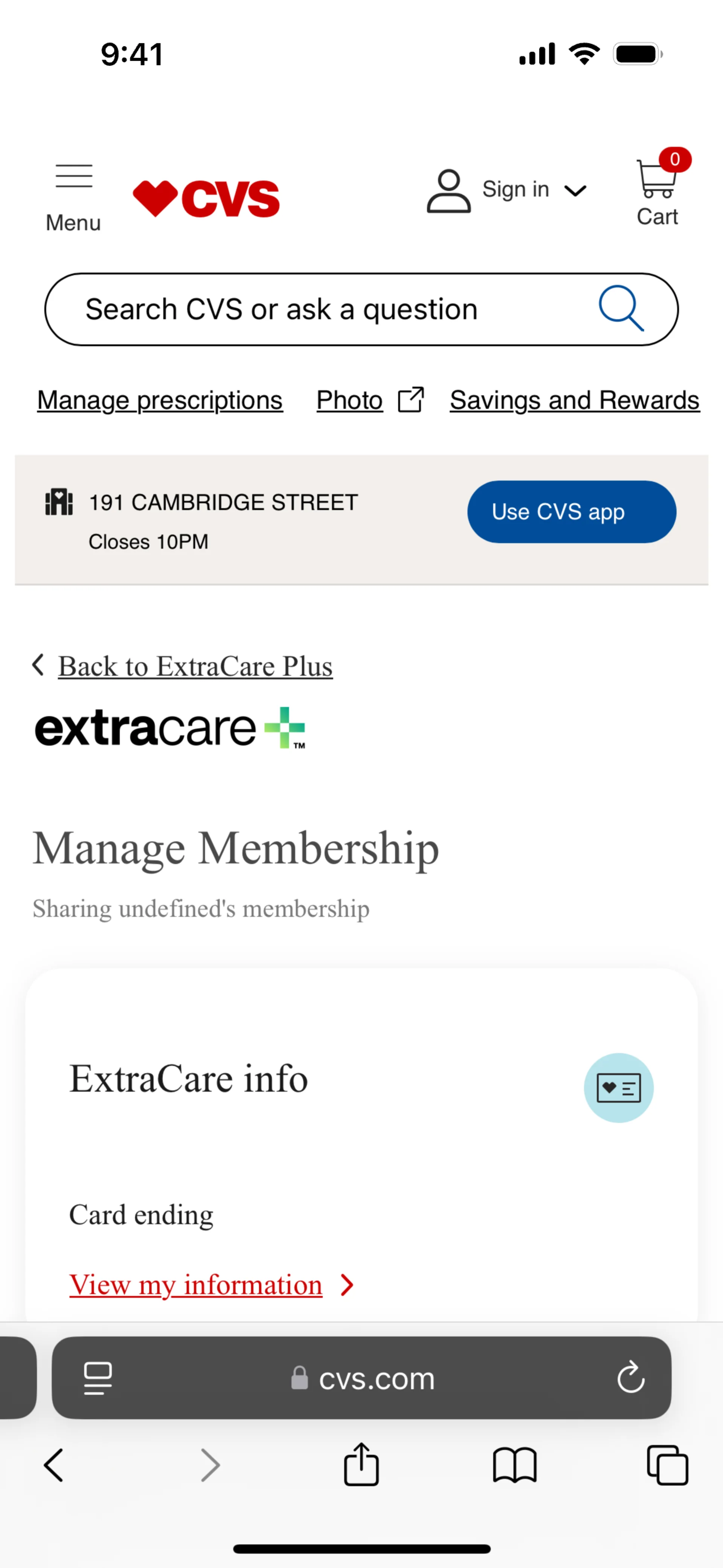Screen dimensions: 723x1568
Task: Tap the cvs.com address bar
Action: pos(365,1377)
